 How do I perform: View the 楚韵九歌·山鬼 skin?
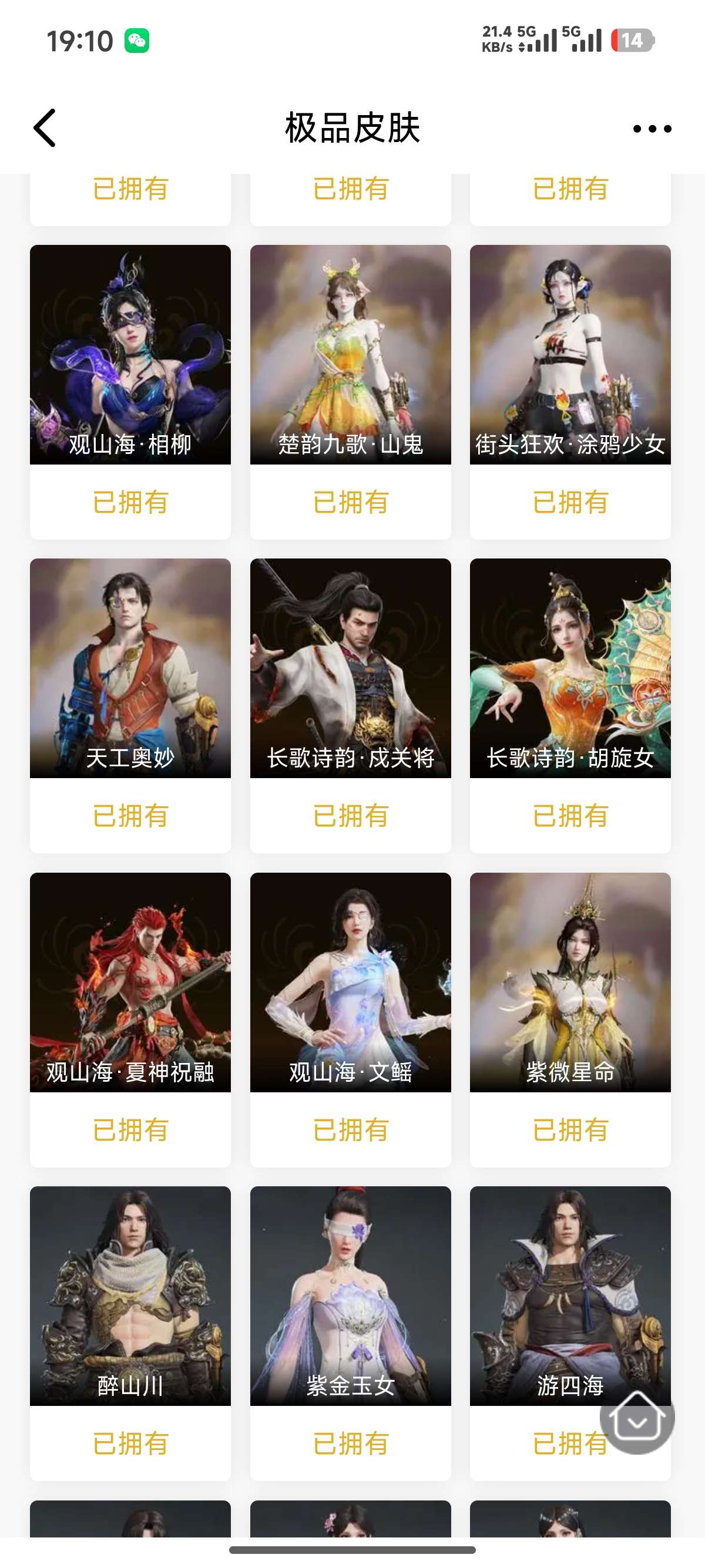[350, 354]
